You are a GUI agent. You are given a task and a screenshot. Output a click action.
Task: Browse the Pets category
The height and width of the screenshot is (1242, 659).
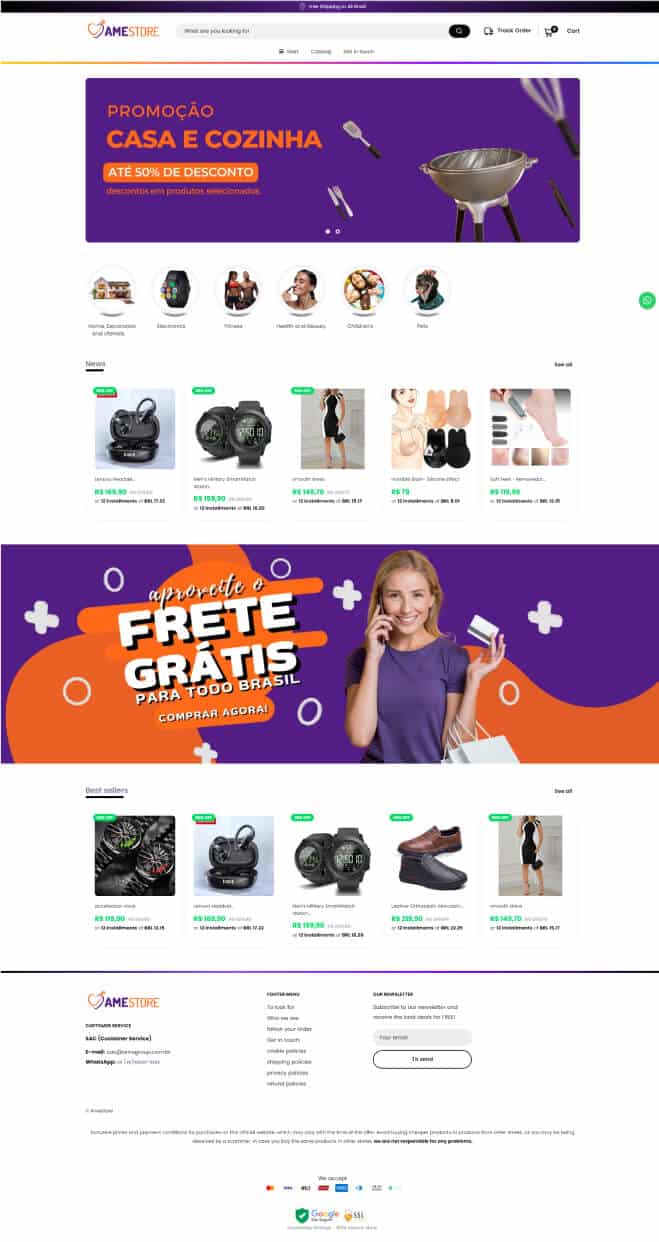point(427,291)
